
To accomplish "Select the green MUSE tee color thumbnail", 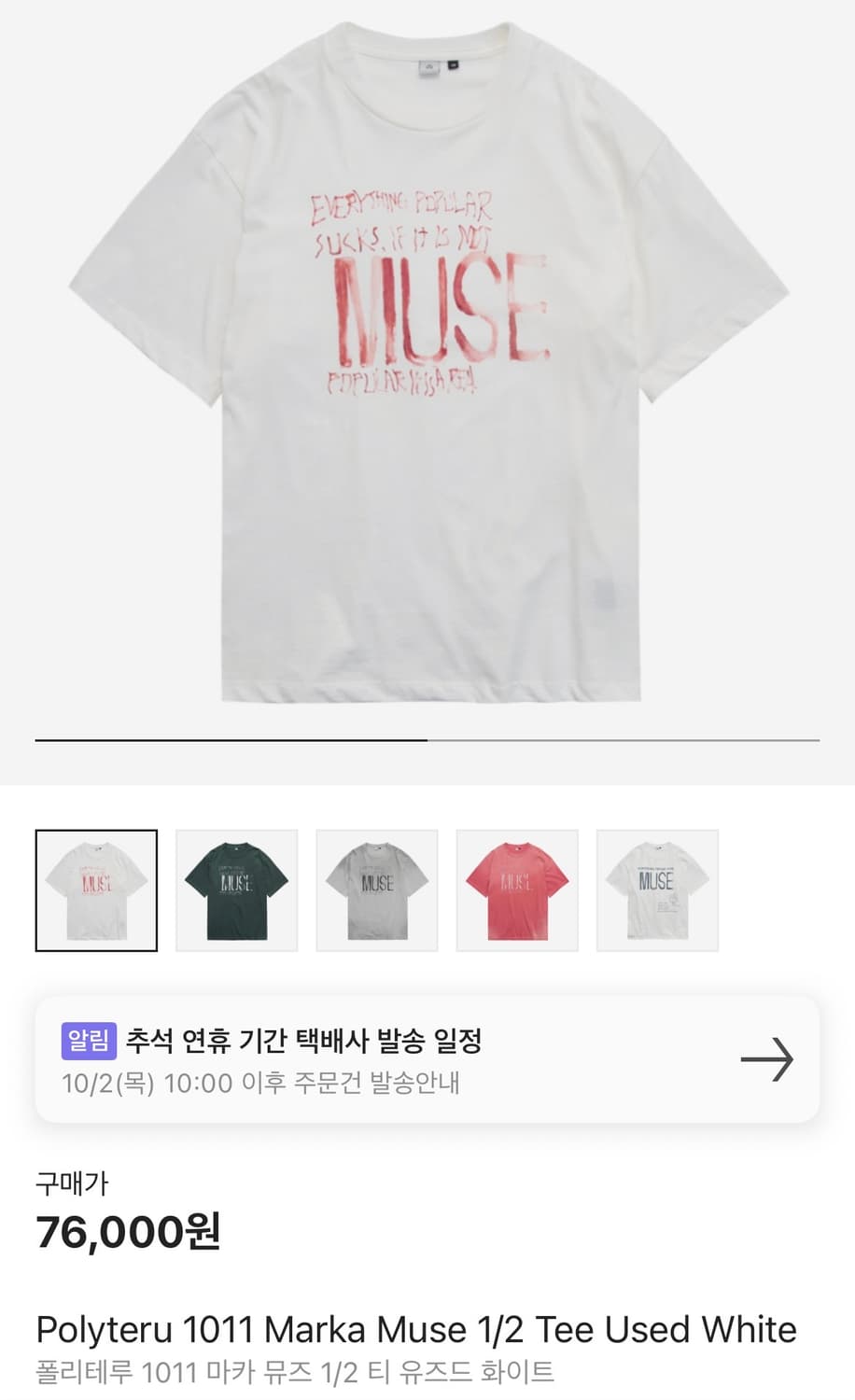I will point(235,888).
